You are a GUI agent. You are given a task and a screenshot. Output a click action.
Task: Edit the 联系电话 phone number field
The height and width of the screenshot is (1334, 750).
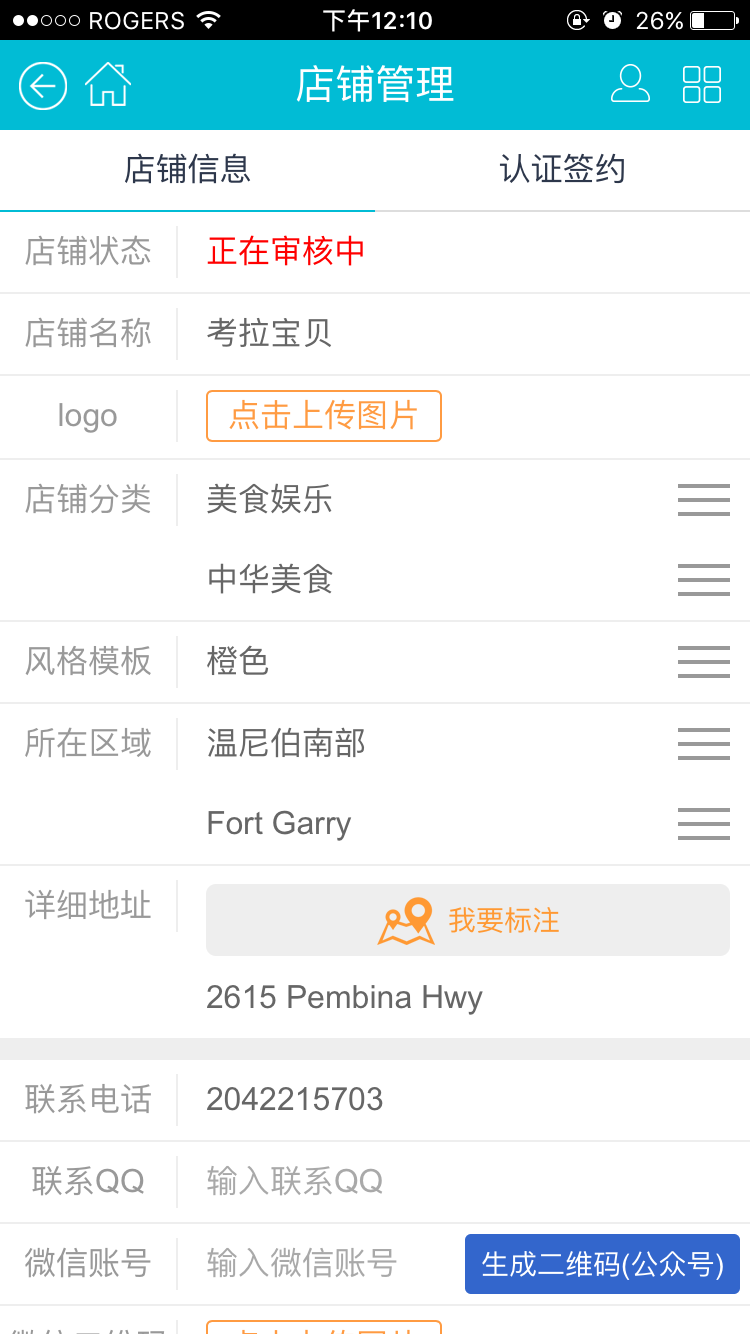click(460, 1100)
